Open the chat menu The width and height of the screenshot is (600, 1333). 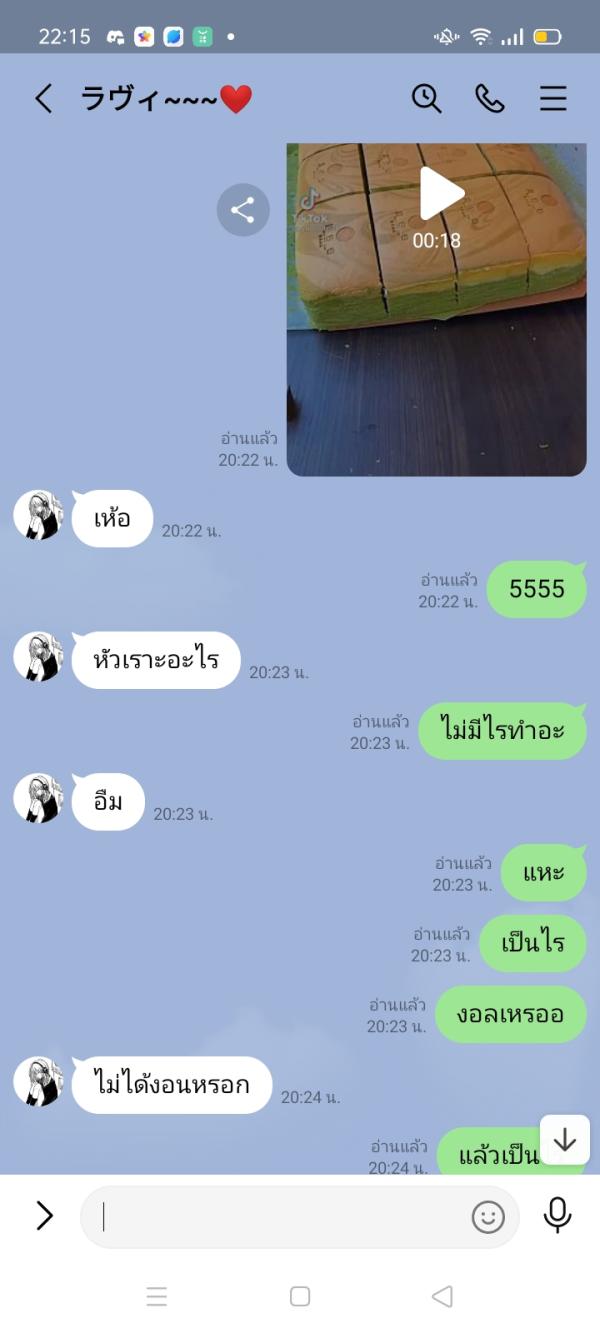coord(553,98)
